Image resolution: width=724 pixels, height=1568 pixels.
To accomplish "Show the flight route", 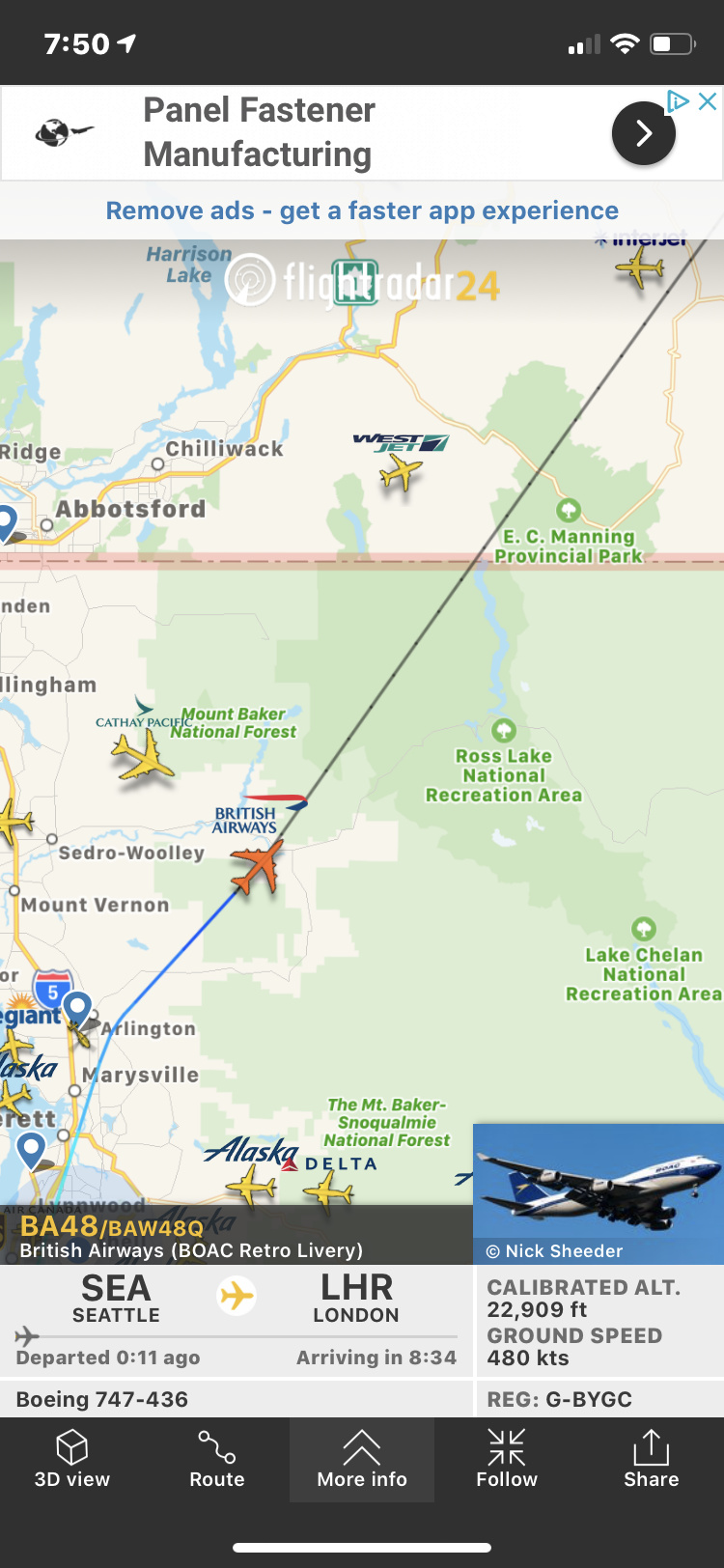I will click(217, 1459).
